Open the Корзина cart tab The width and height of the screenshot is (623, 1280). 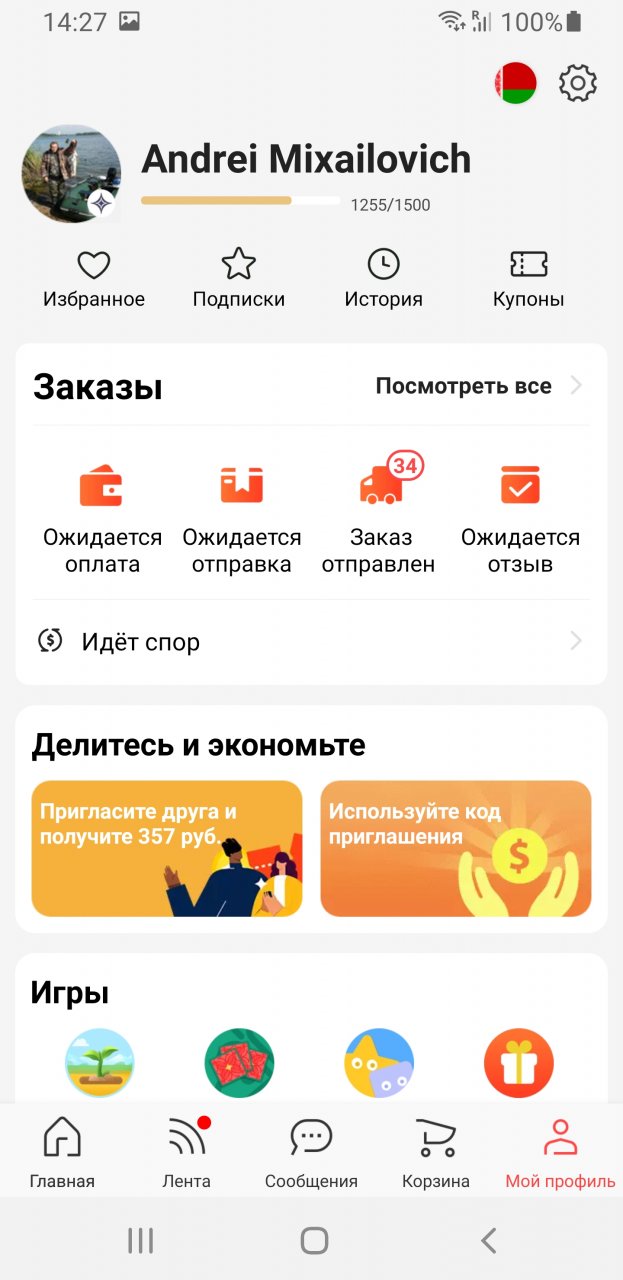pyautogui.click(x=436, y=1152)
